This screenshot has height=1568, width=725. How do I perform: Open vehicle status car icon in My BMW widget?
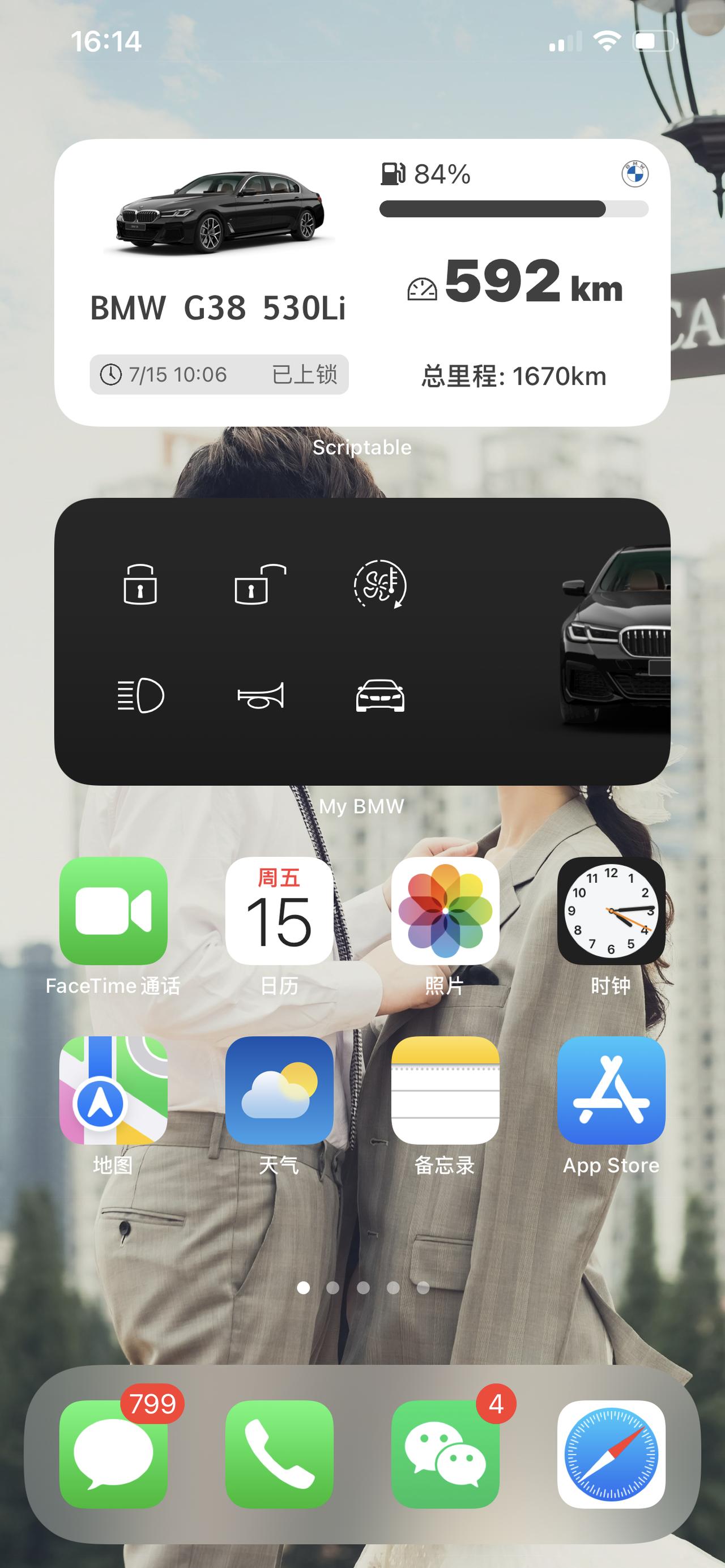(380, 695)
